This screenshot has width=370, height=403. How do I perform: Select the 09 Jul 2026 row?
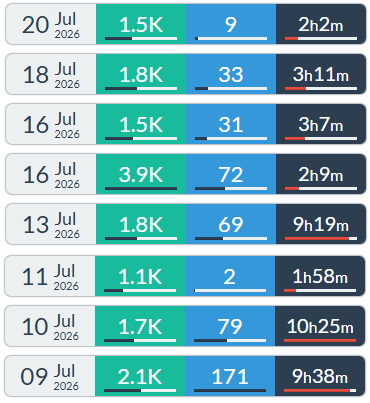click(185, 376)
